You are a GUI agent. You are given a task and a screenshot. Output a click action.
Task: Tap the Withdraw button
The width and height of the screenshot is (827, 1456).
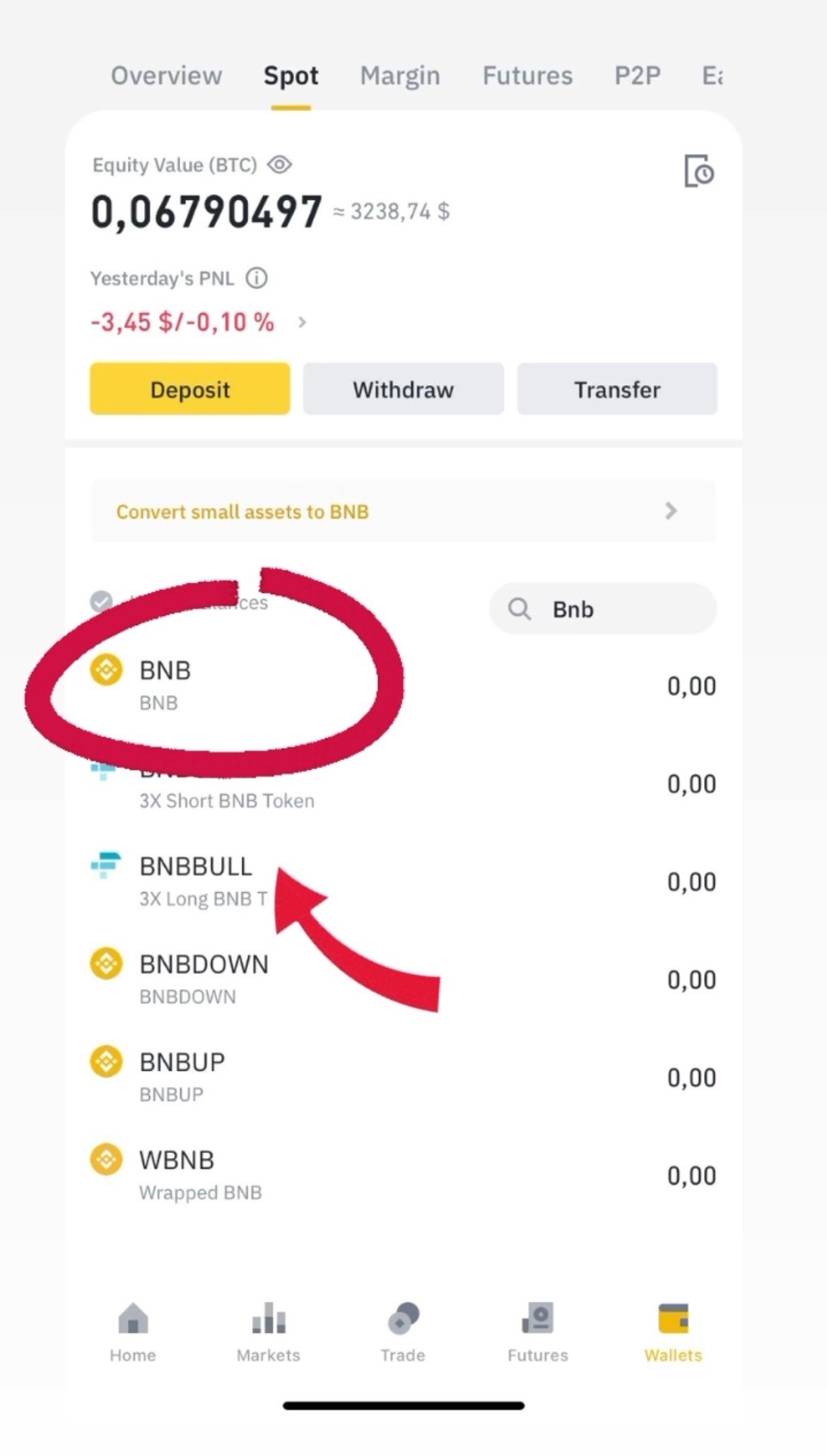tap(404, 389)
